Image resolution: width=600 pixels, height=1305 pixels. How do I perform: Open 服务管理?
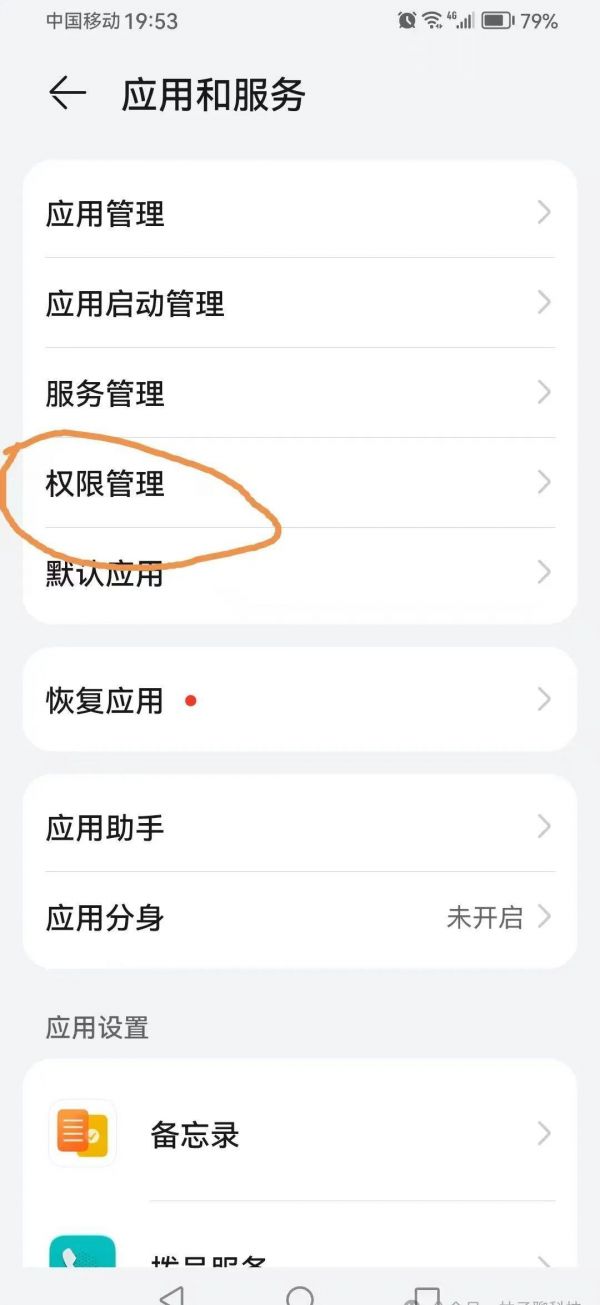300,393
